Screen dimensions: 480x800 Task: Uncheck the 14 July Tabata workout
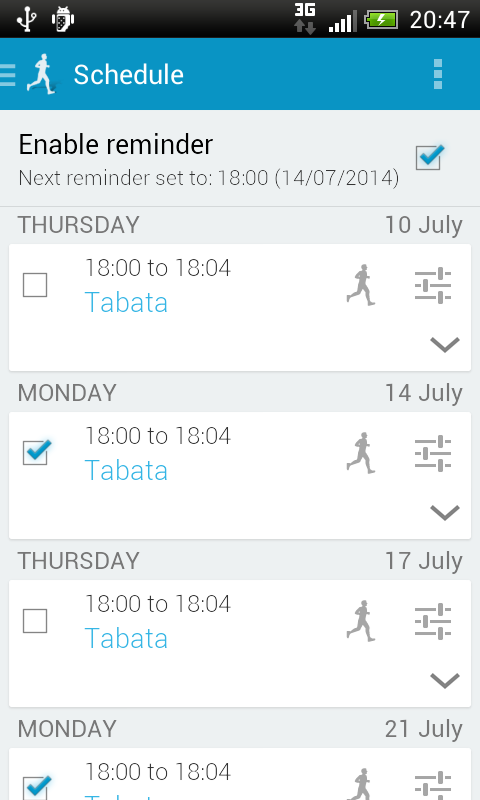click(x=36, y=452)
